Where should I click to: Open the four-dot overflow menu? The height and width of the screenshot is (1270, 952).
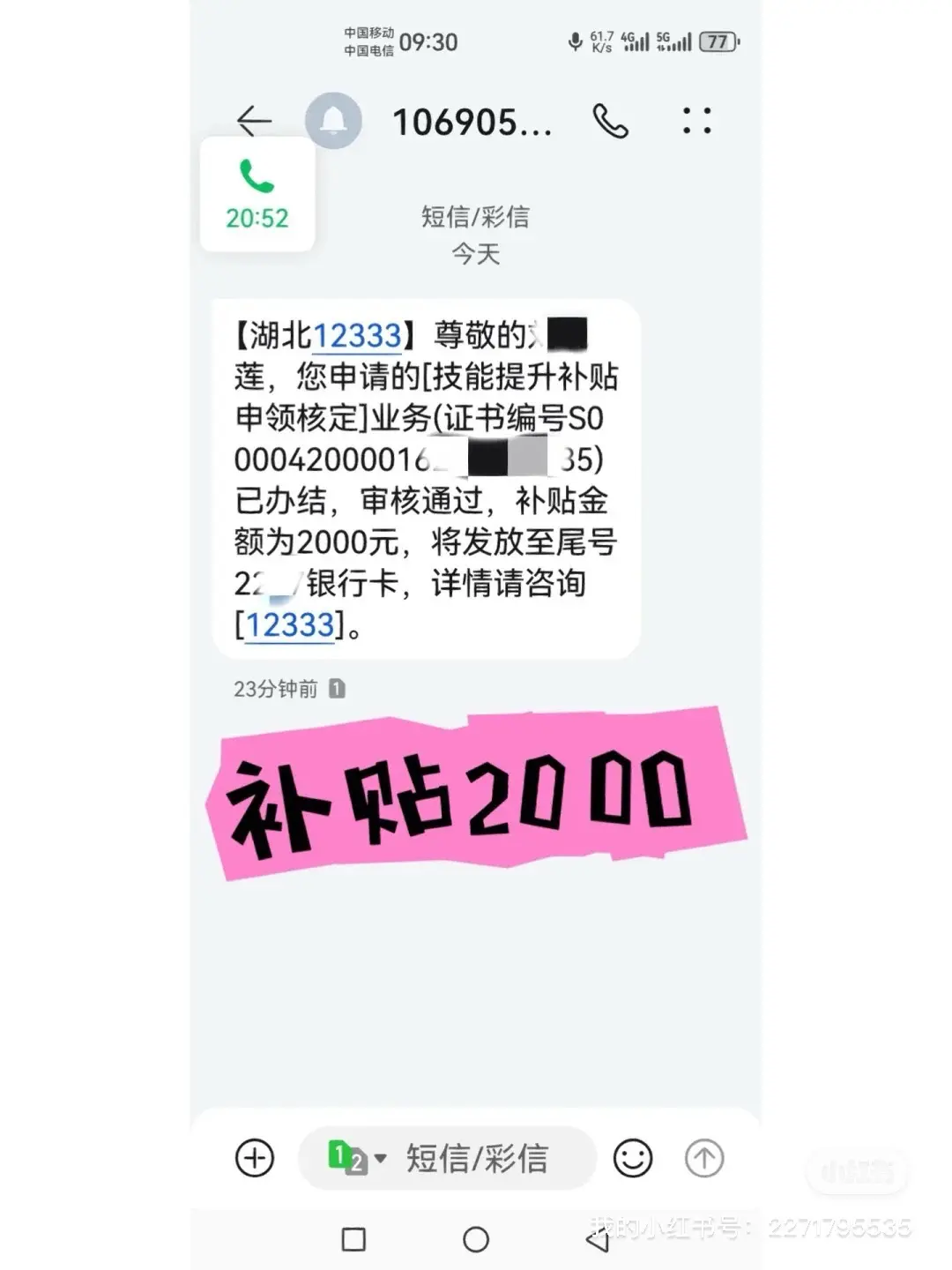[x=696, y=121]
